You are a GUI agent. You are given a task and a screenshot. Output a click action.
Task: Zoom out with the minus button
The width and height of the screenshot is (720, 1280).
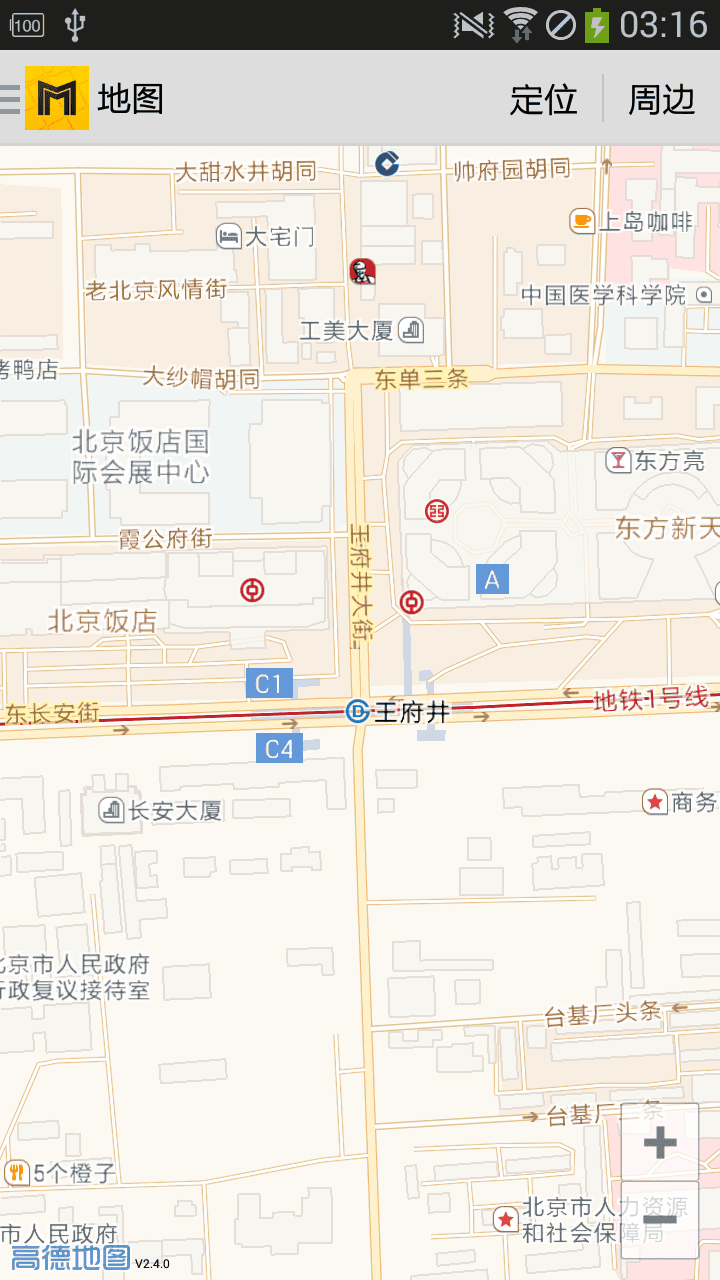[x=660, y=1220]
